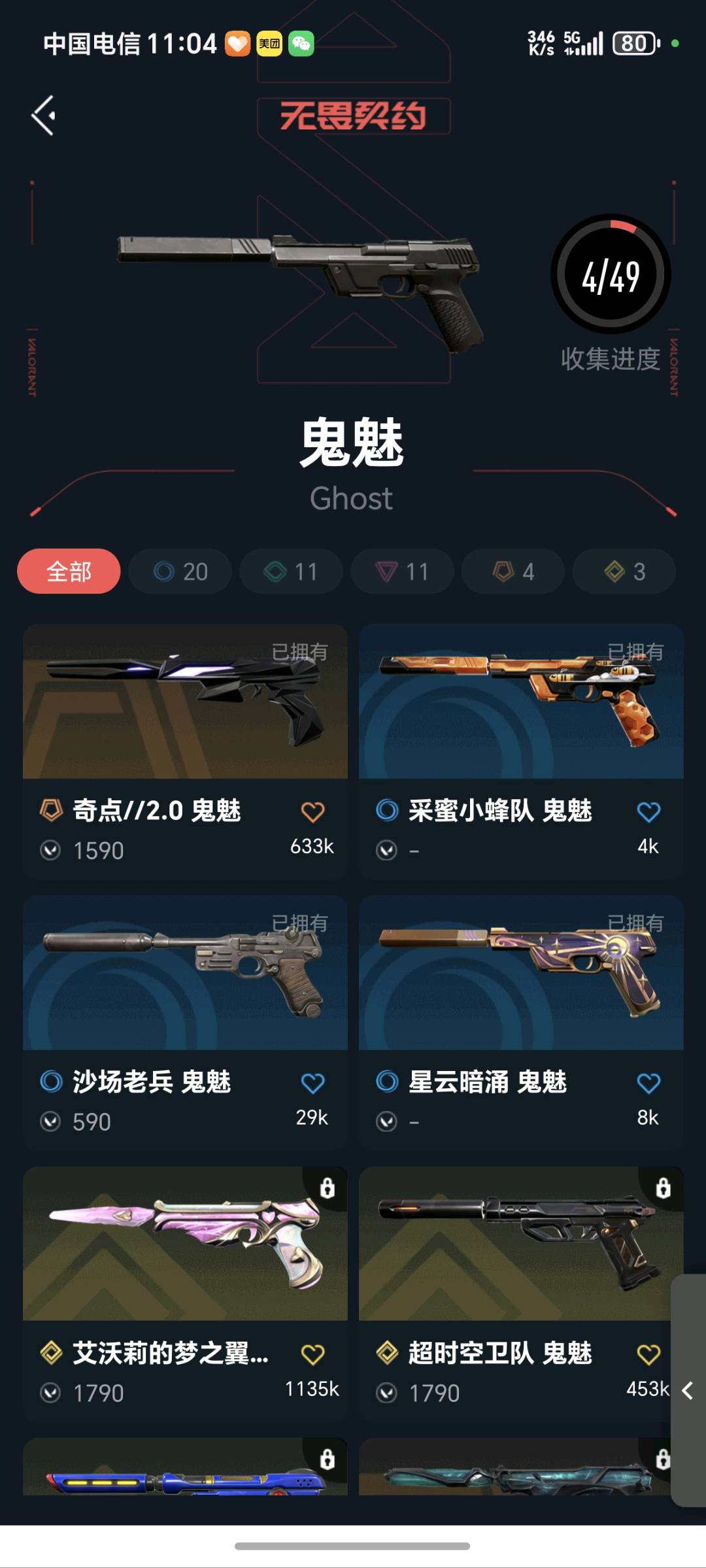Select the 全部 filter chip
706x1568 pixels.
(x=69, y=571)
